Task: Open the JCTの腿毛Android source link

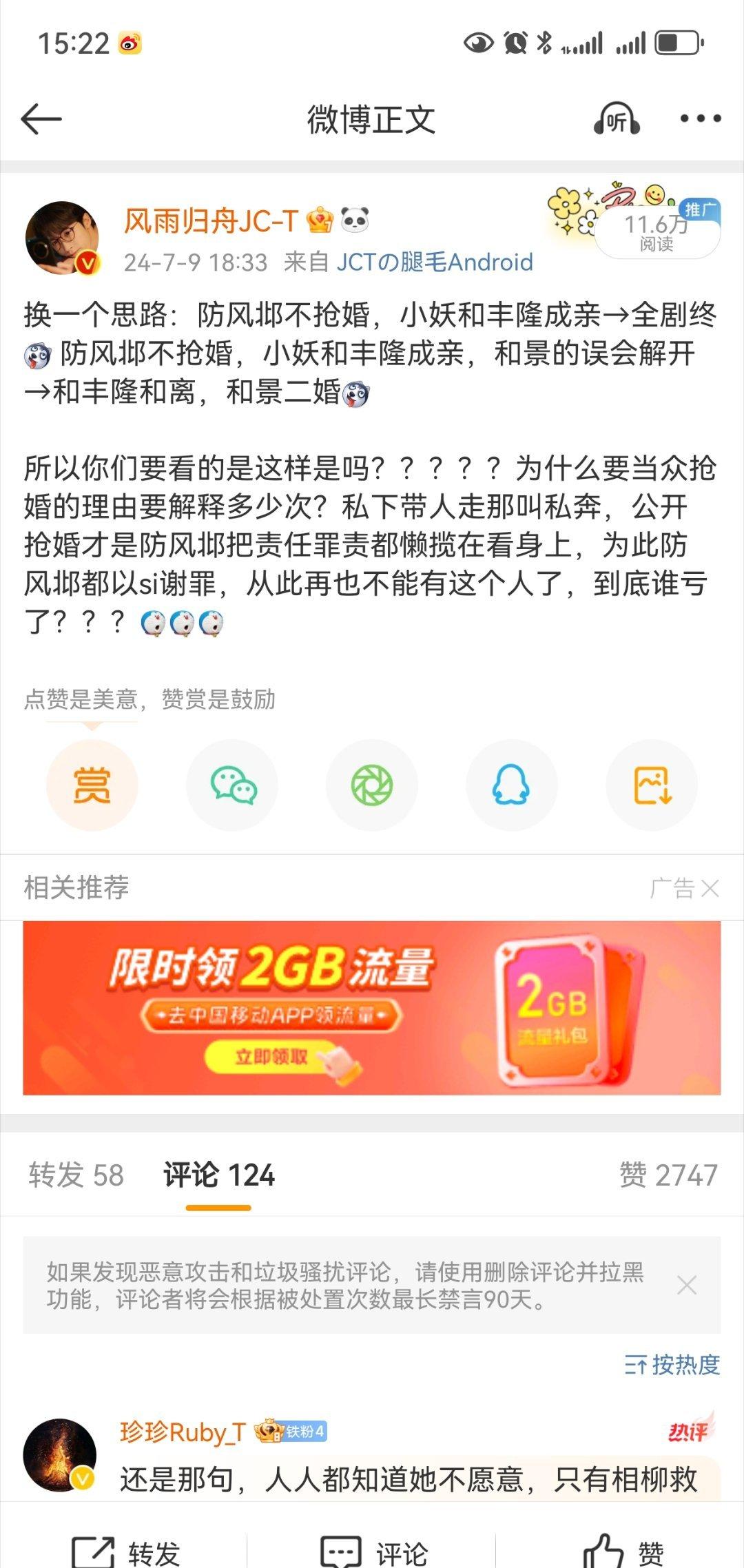Action: [x=435, y=262]
